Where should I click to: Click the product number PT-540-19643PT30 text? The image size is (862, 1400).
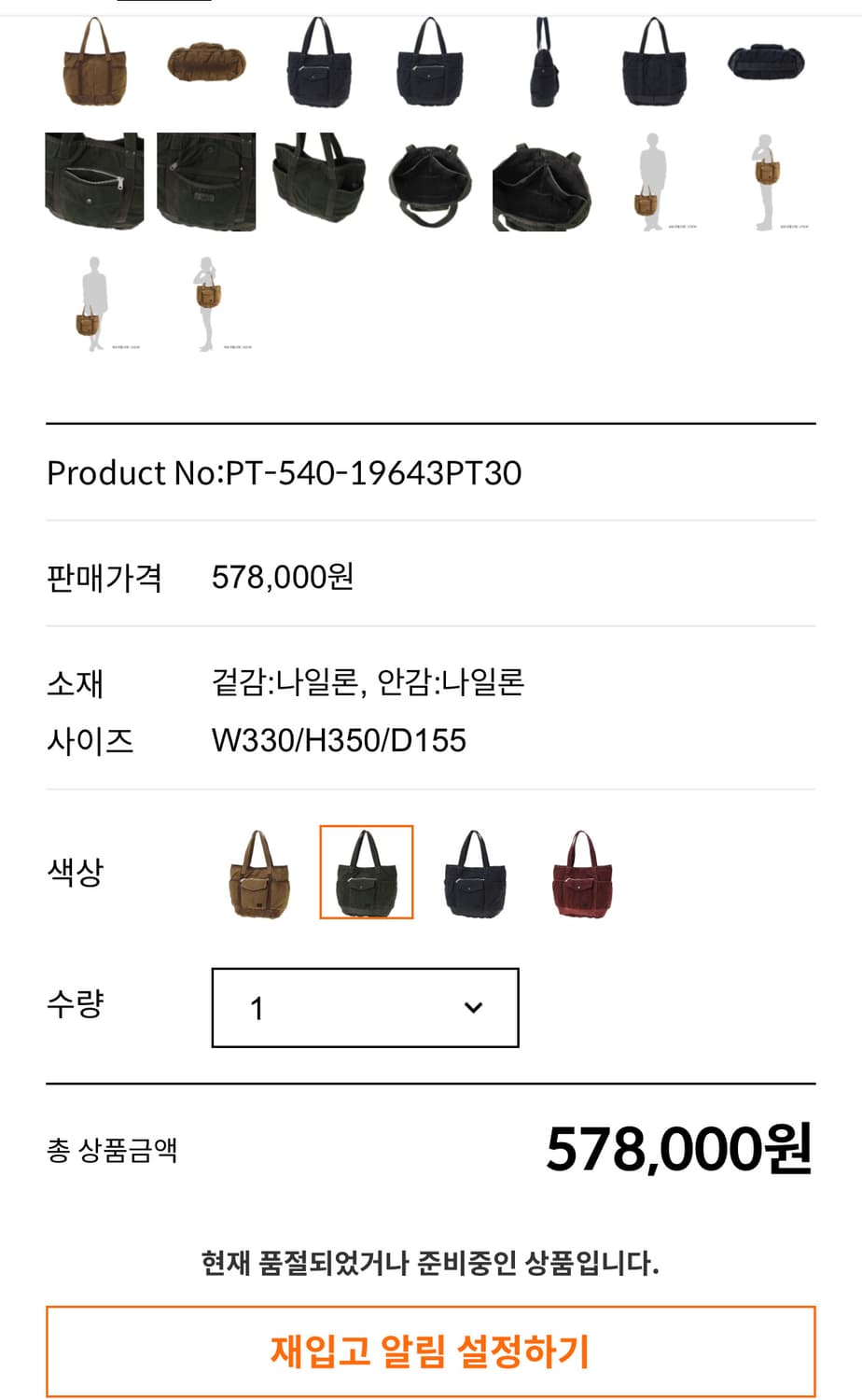tap(285, 474)
